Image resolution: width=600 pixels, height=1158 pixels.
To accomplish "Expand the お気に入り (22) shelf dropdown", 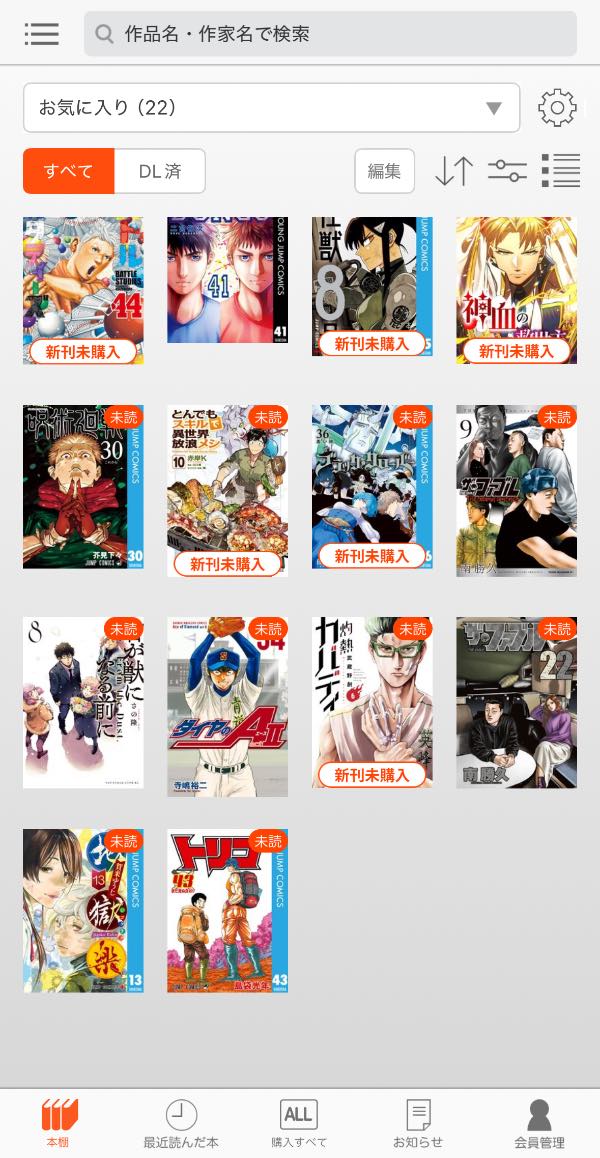I will pos(271,108).
